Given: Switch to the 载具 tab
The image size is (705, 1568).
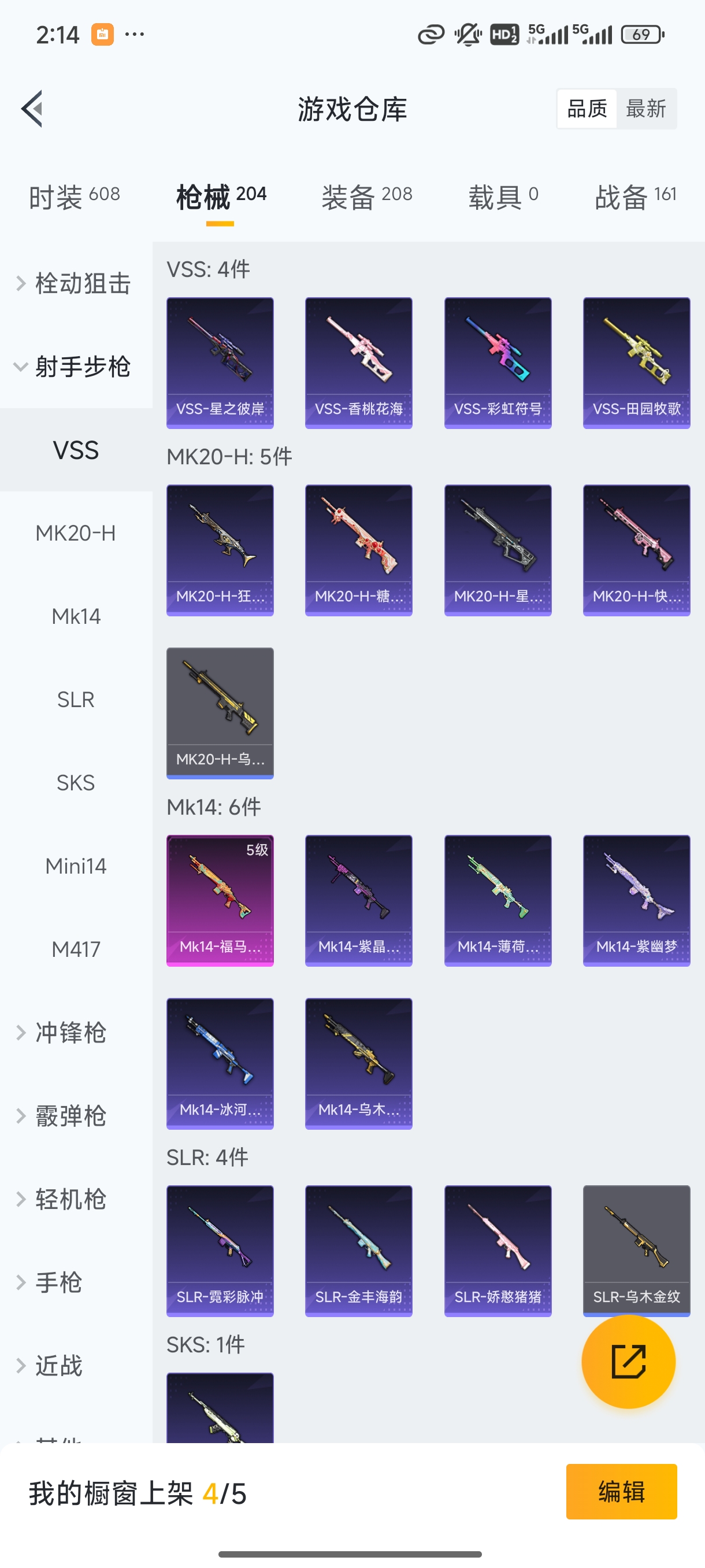Looking at the screenshot, I should click(503, 197).
